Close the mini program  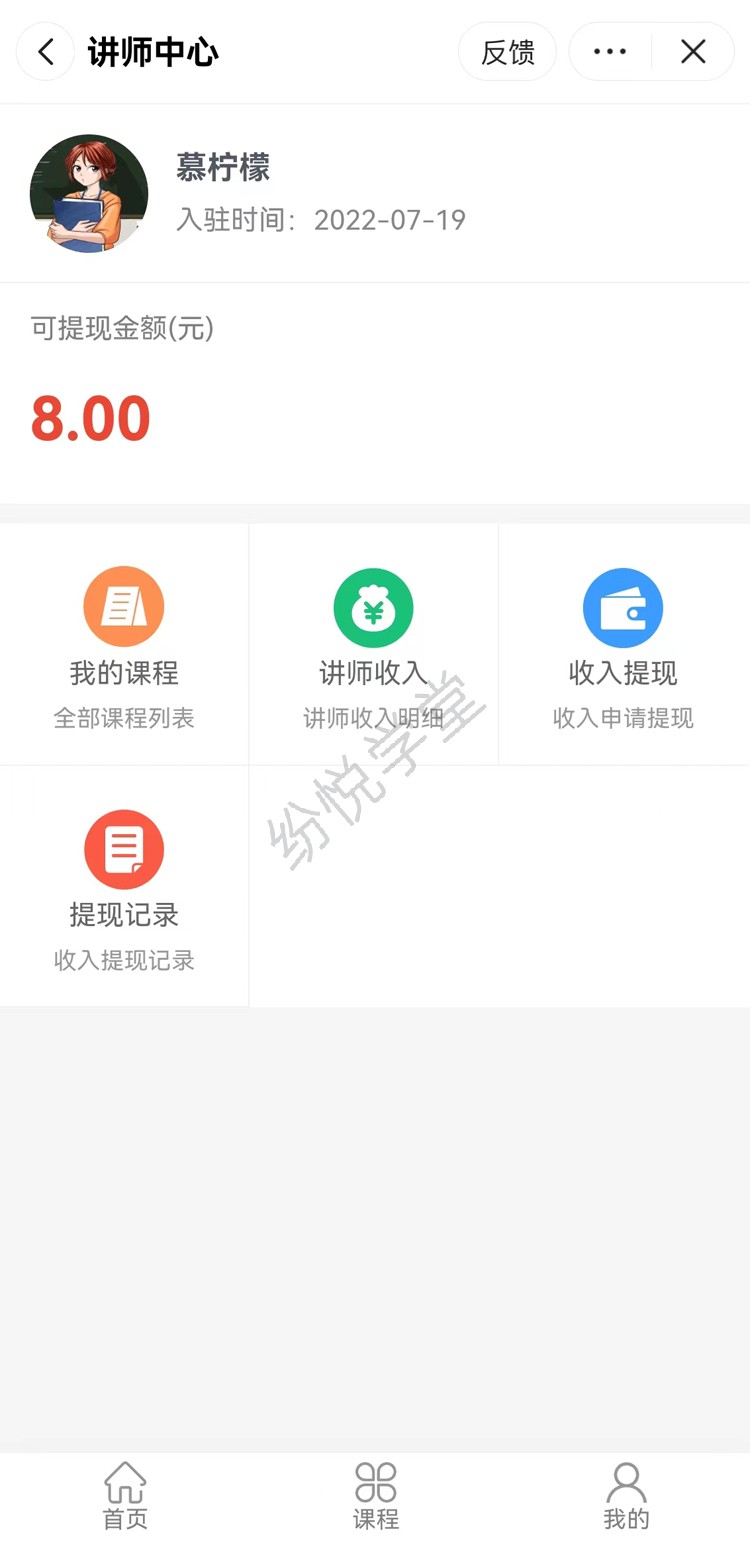coord(693,52)
